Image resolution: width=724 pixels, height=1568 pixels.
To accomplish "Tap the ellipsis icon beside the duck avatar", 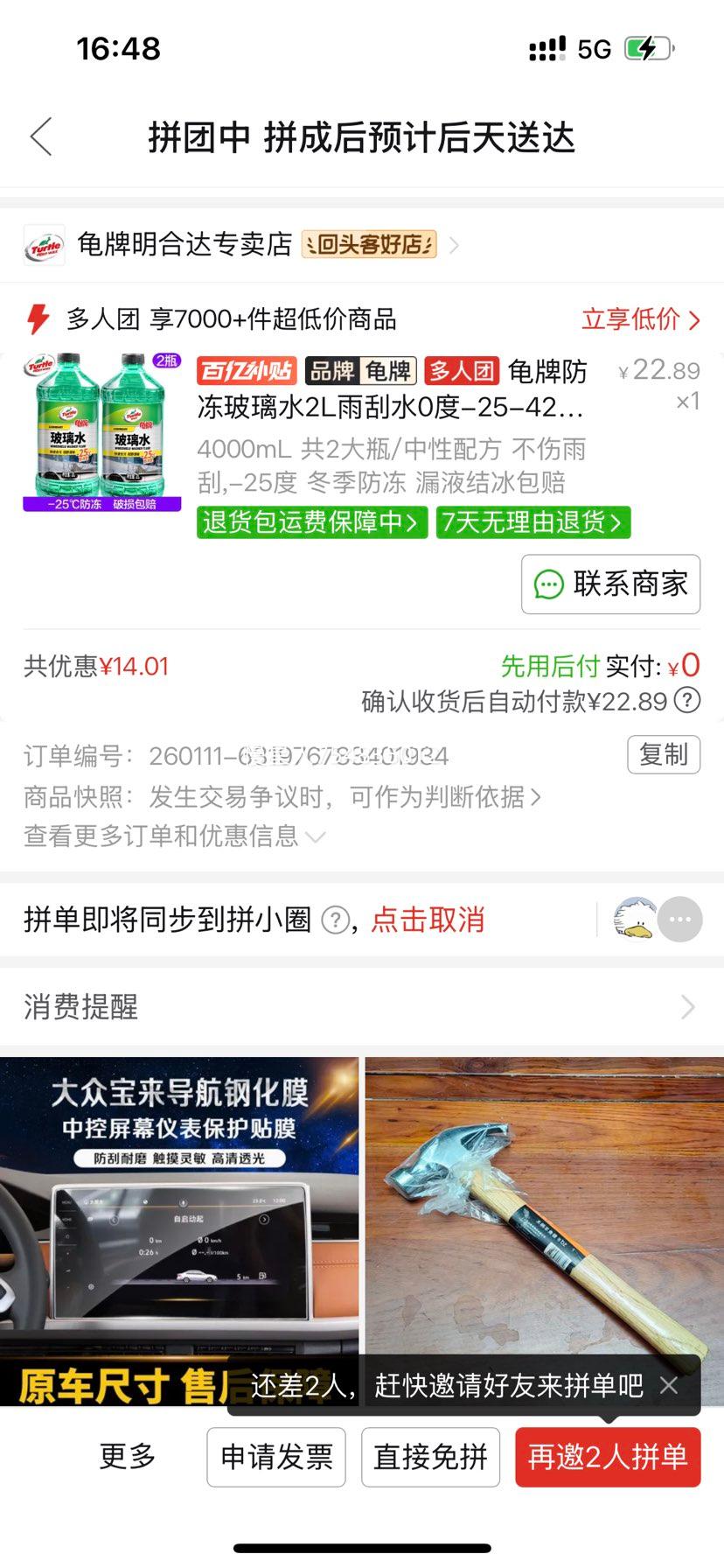I will pyautogui.click(x=680, y=919).
